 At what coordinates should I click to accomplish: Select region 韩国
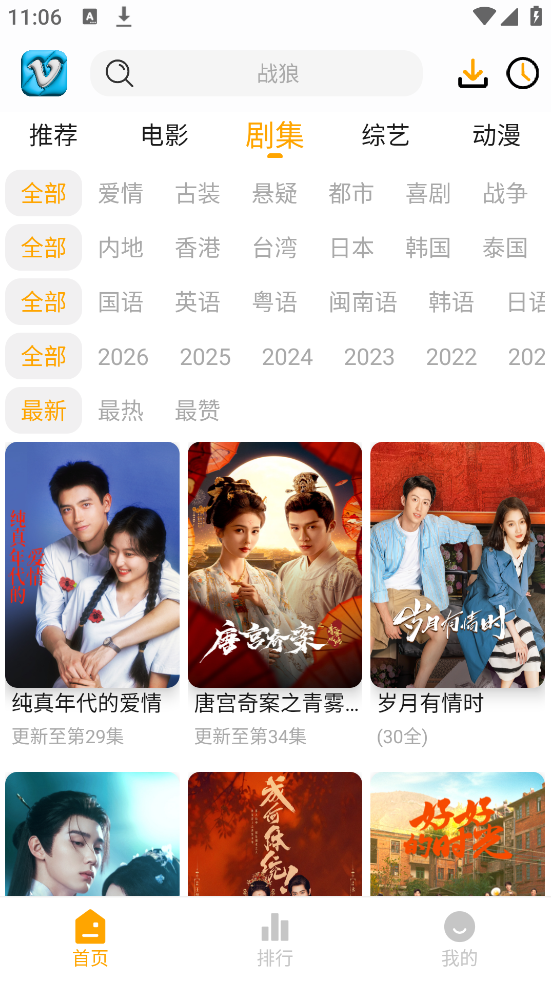[428, 248]
